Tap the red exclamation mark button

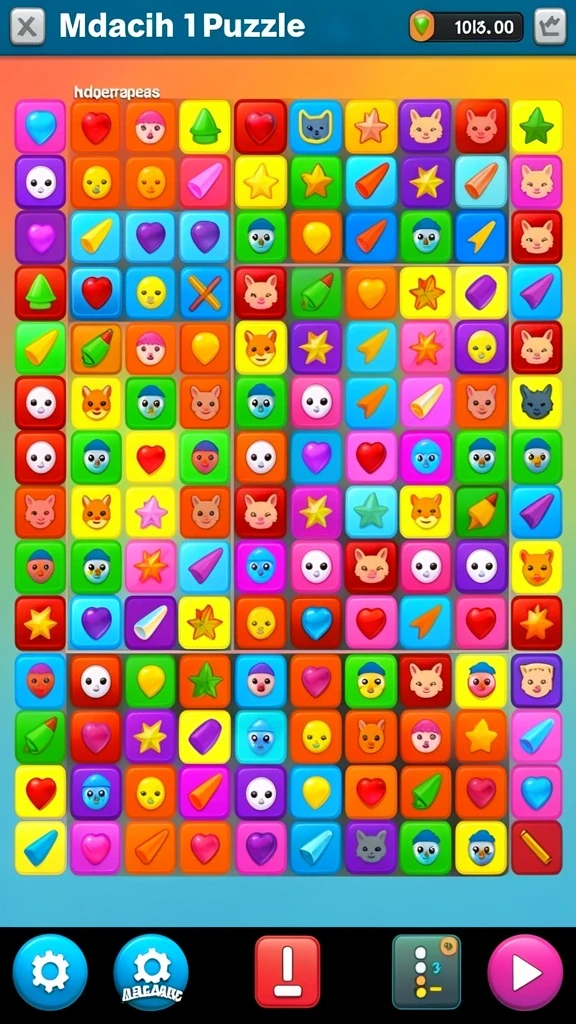(x=287, y=972)
